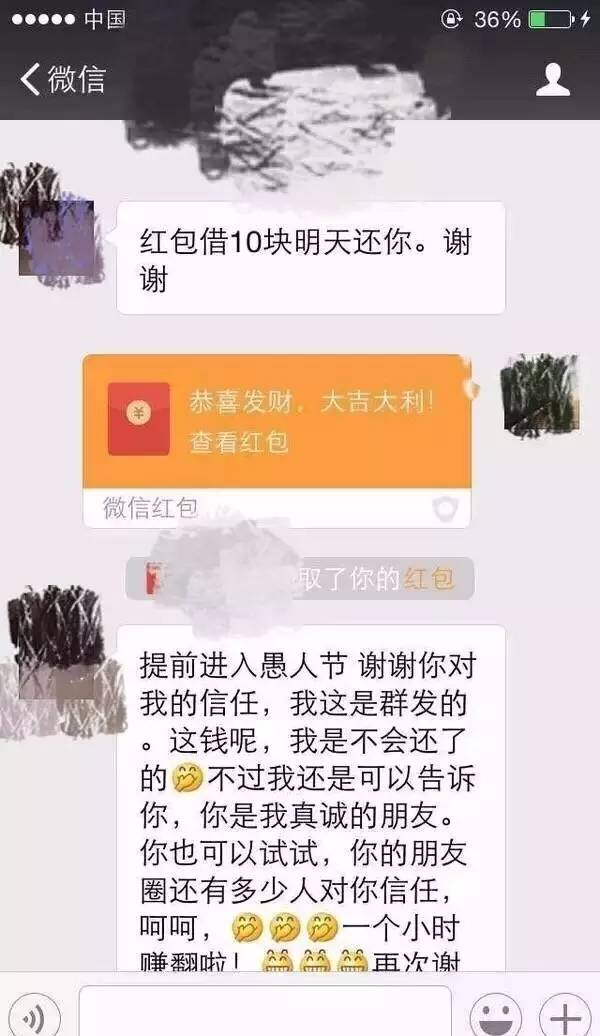The height and width of the screenshot is (1036, 600).
Task: Tap the 红包 link in the notice
Action: coord(430,579)
